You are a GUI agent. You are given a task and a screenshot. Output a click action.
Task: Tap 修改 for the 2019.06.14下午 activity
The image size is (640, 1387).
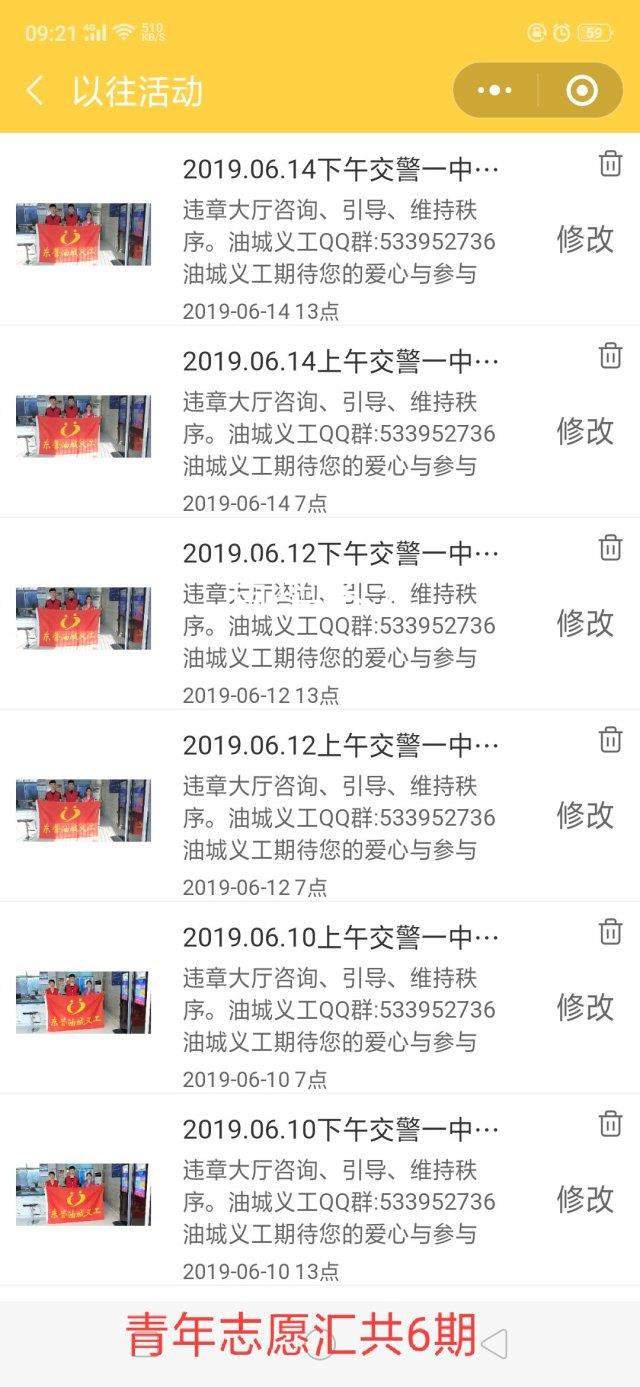[585, 238]
